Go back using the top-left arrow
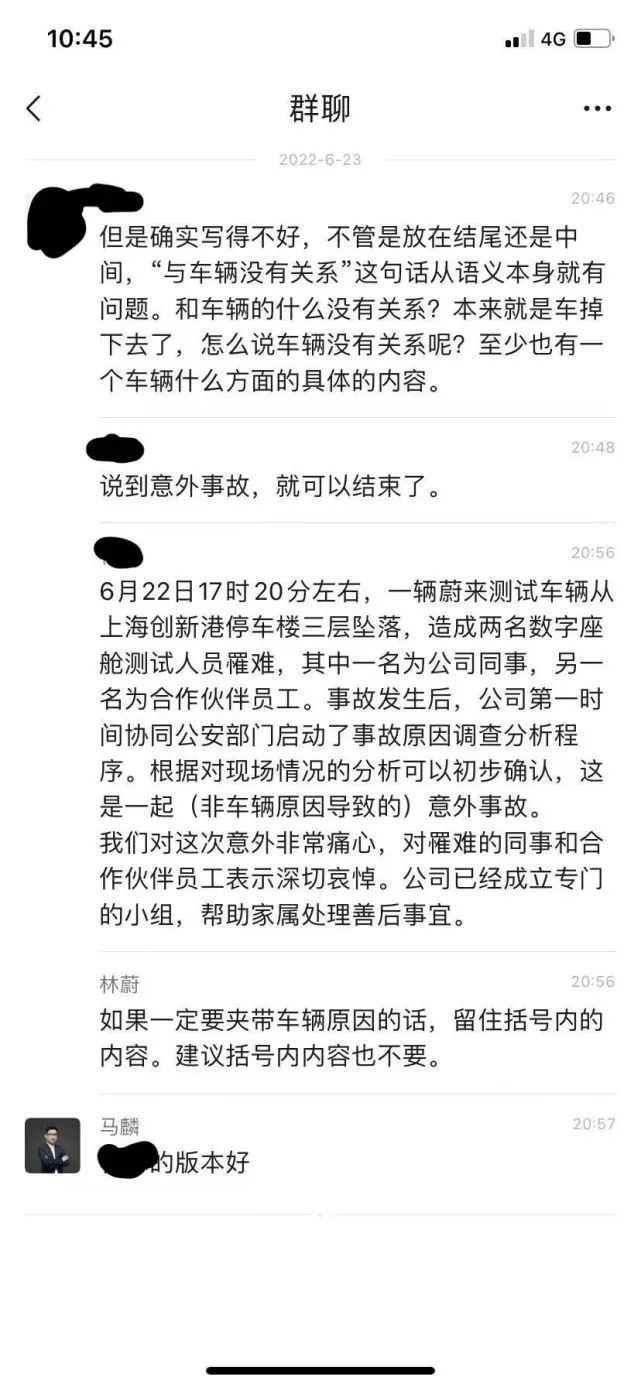Viewport: 641px width, 1387px height. point(34,108)
